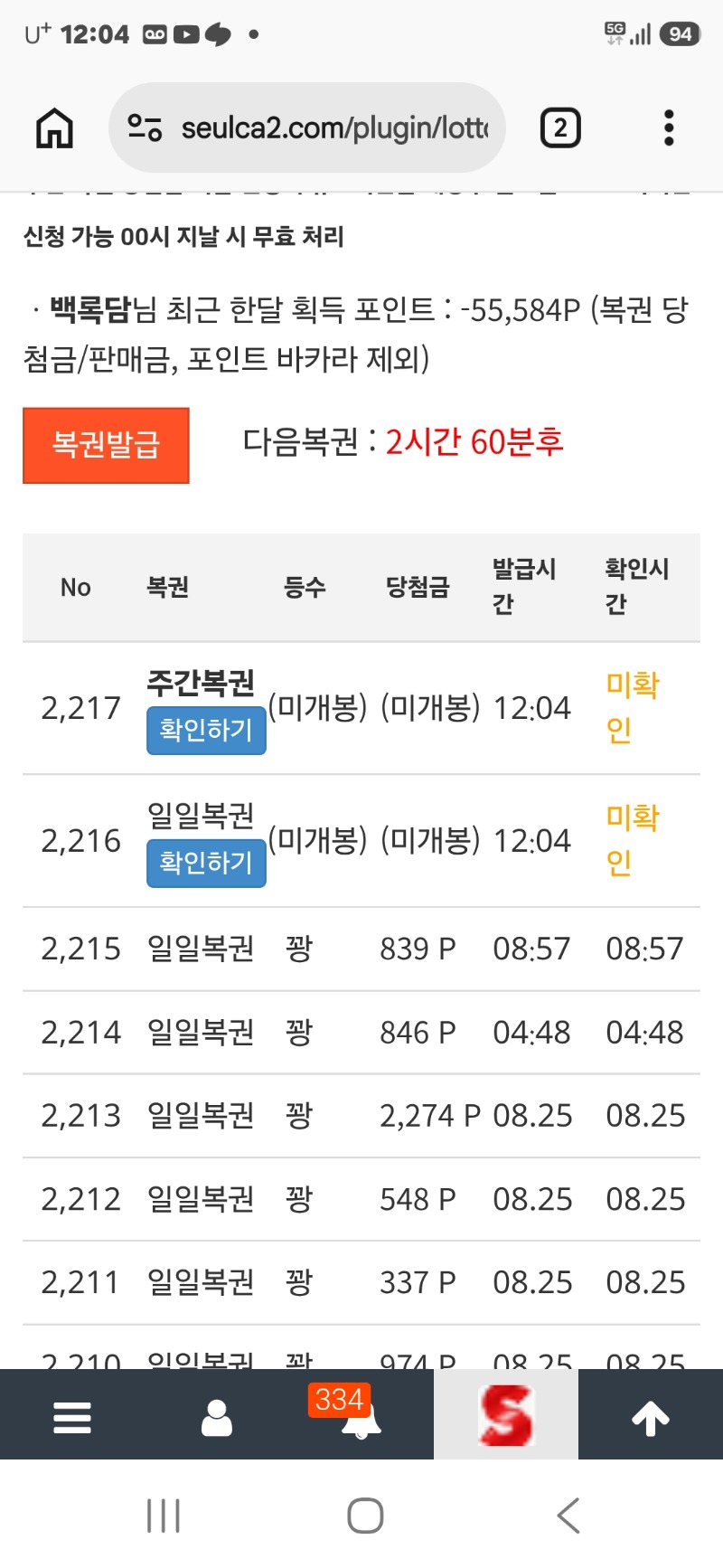Open the profile icon in bottom bar
Screen dimensions: 723x1568
tap(217, 1418)
